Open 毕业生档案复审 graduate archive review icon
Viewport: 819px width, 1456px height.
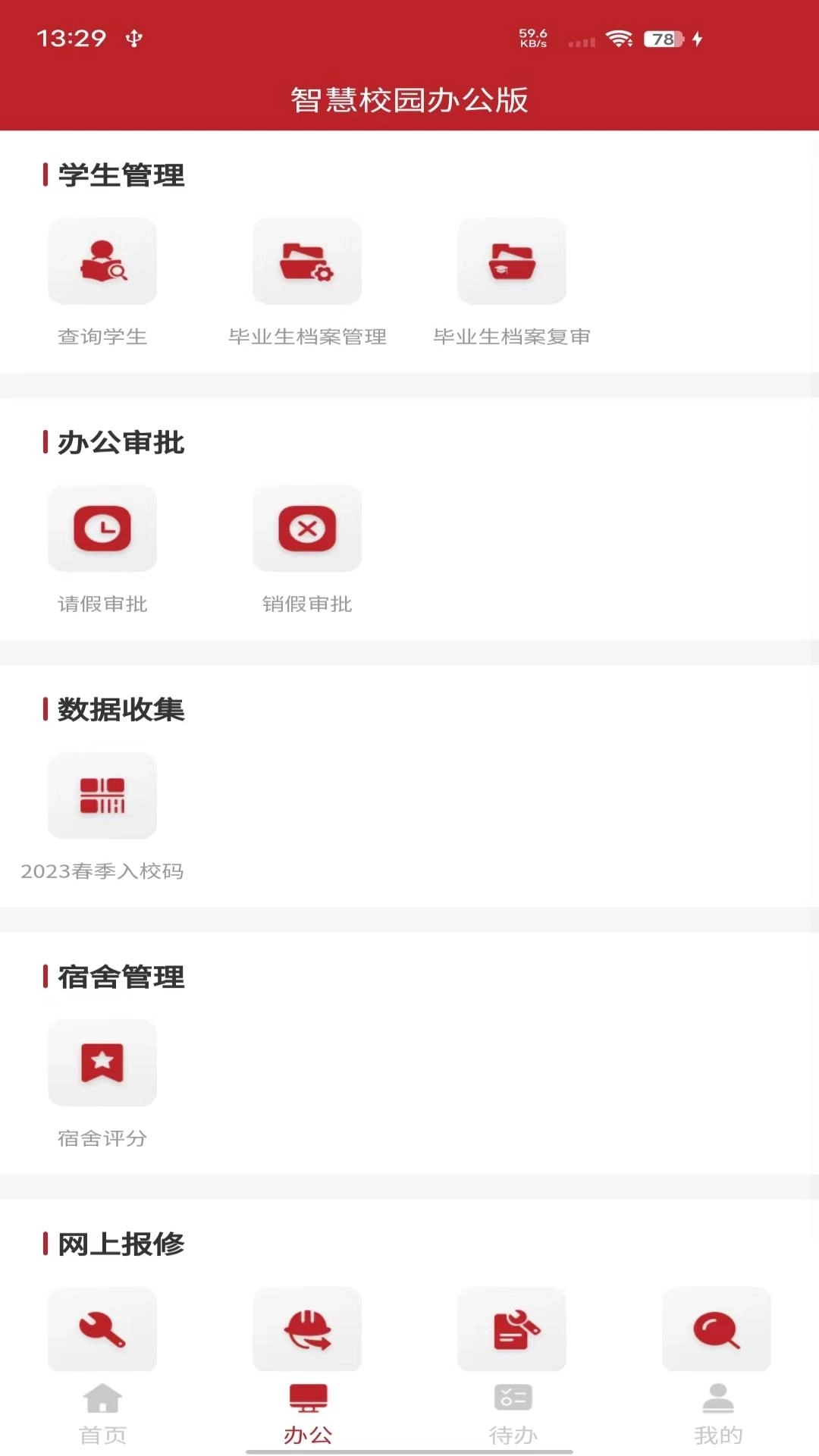[x=512, y=262]
